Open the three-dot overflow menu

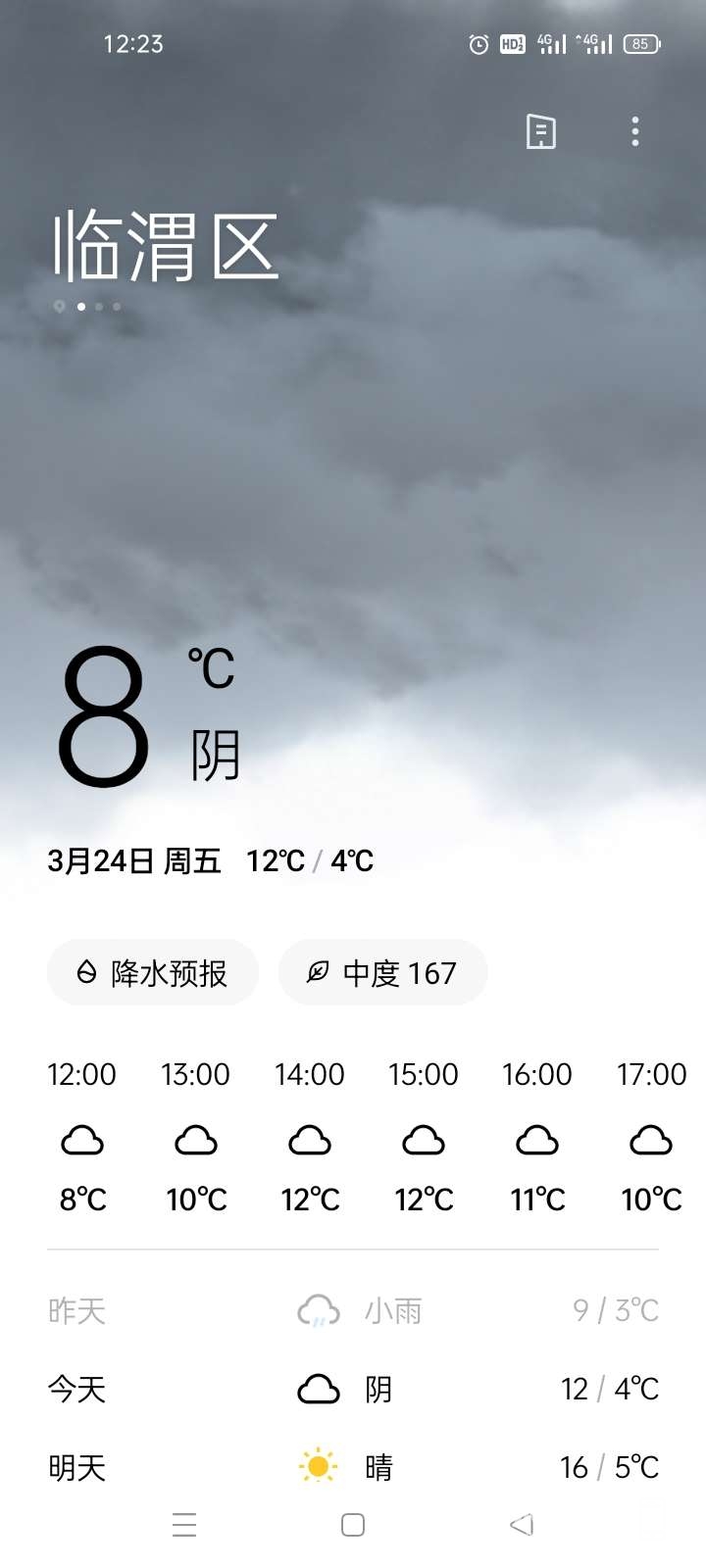point(635,131)
